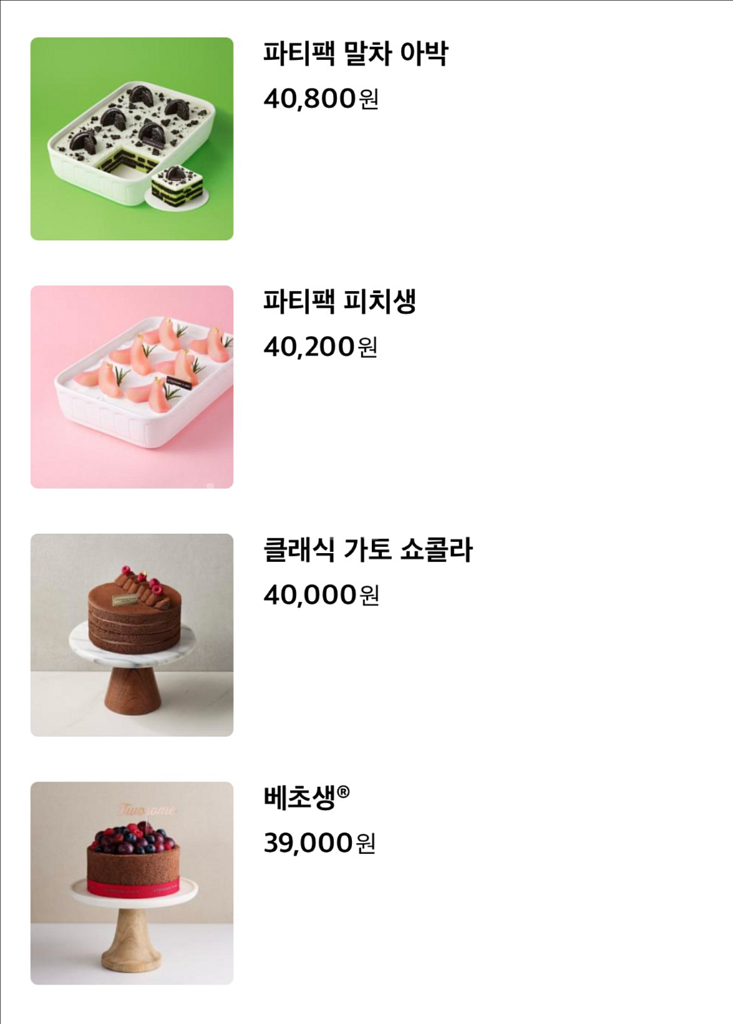733x1024 pixels.
Task: Select the pink peach dessert tray thumbnail
Action: pyautogui.click(x=130, y=385)
